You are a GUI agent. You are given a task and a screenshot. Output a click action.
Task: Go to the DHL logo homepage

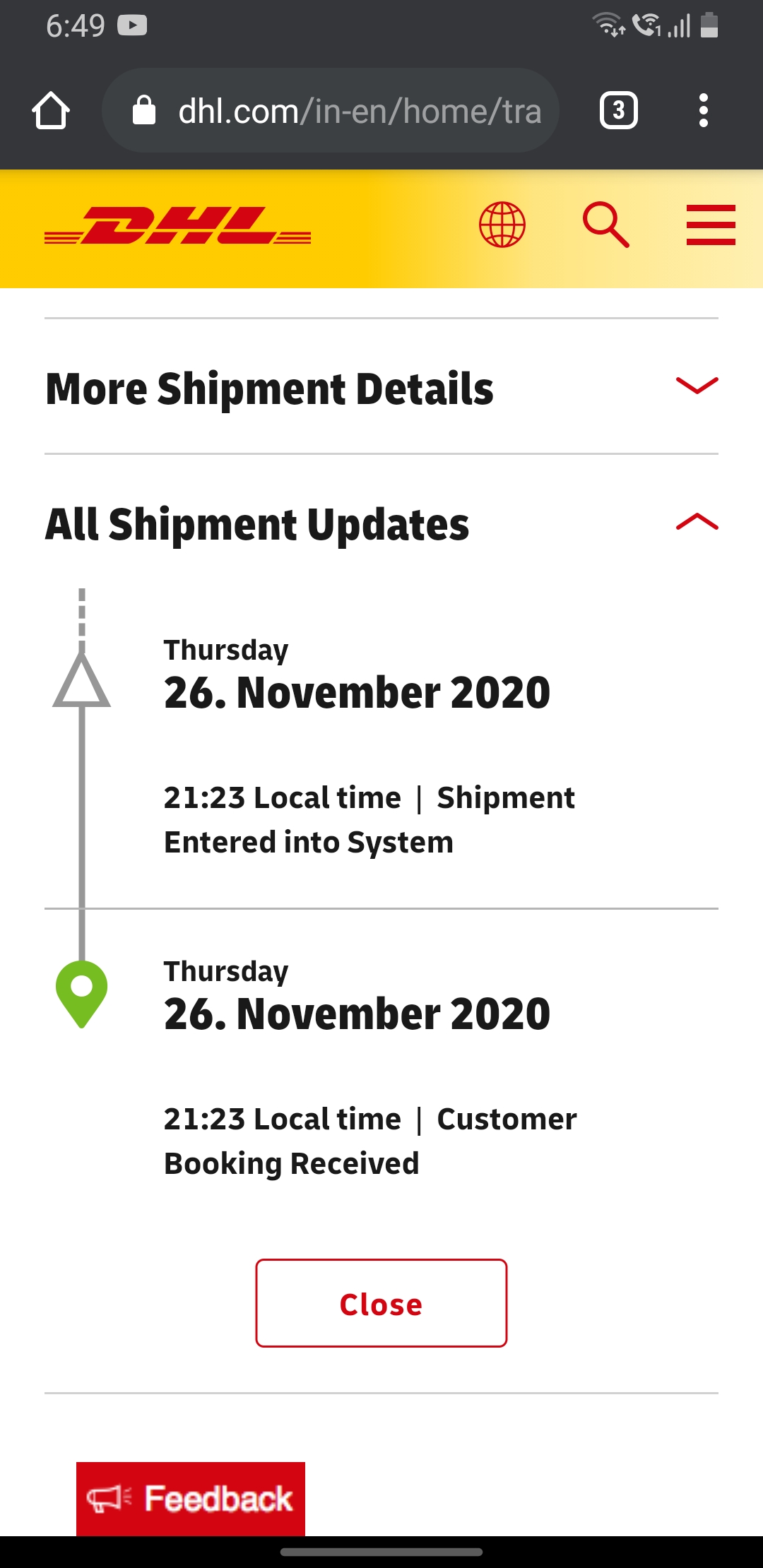[x=177, y=225]
